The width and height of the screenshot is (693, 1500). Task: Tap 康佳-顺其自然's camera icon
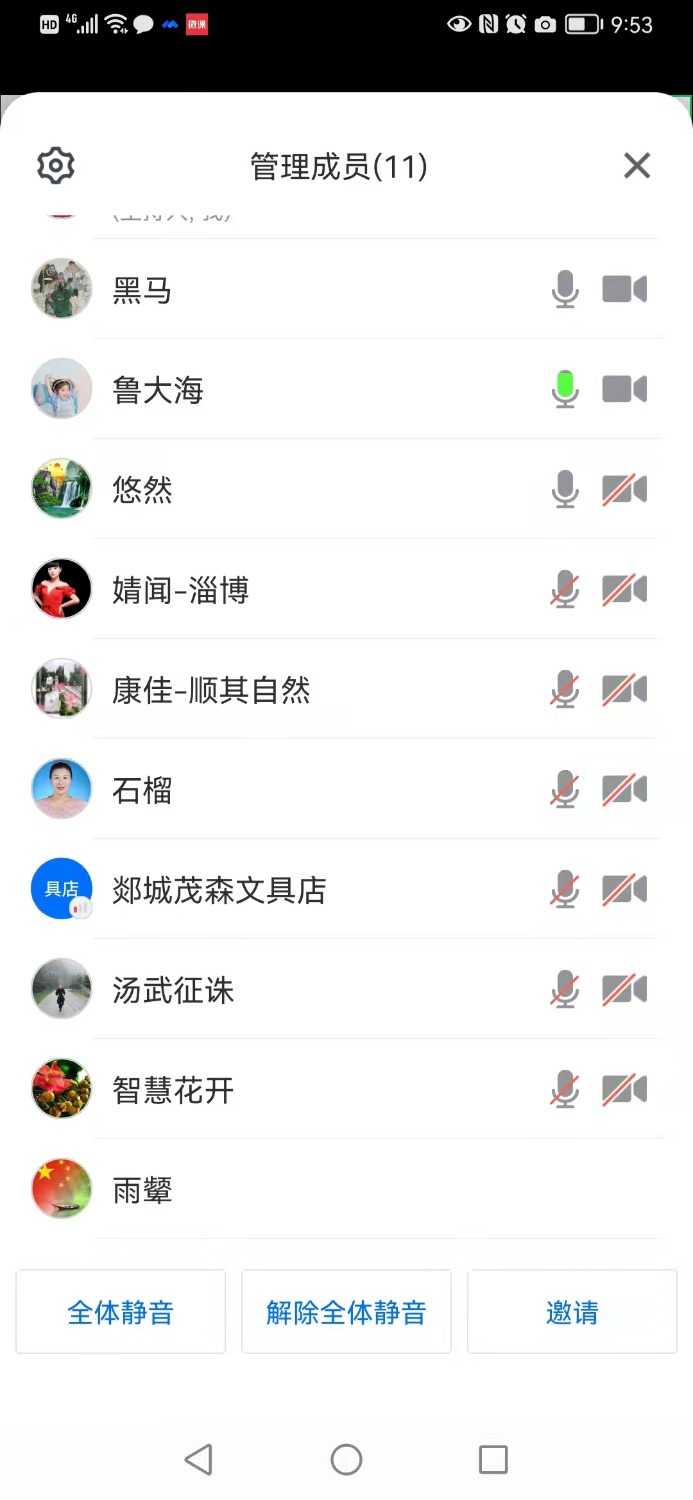[624, 689]
